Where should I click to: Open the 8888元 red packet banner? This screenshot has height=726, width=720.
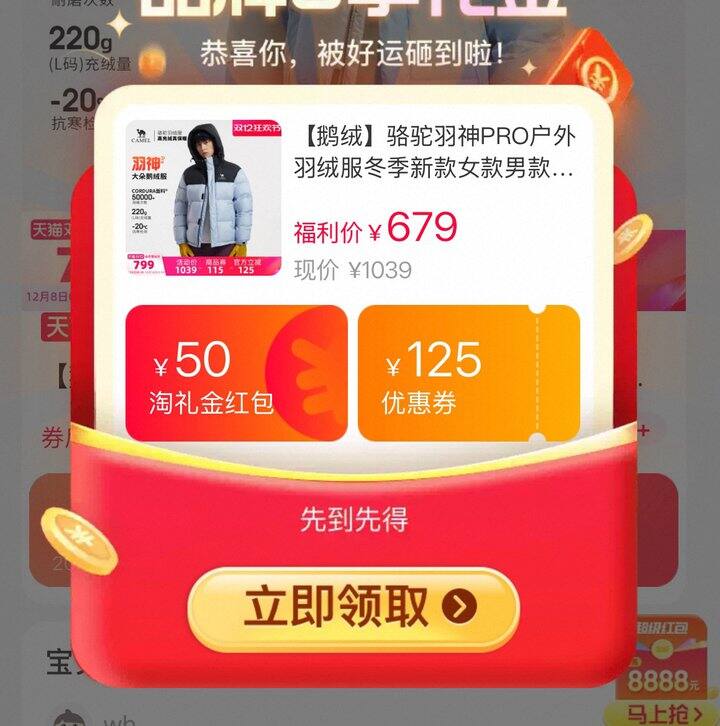[662, 665]
